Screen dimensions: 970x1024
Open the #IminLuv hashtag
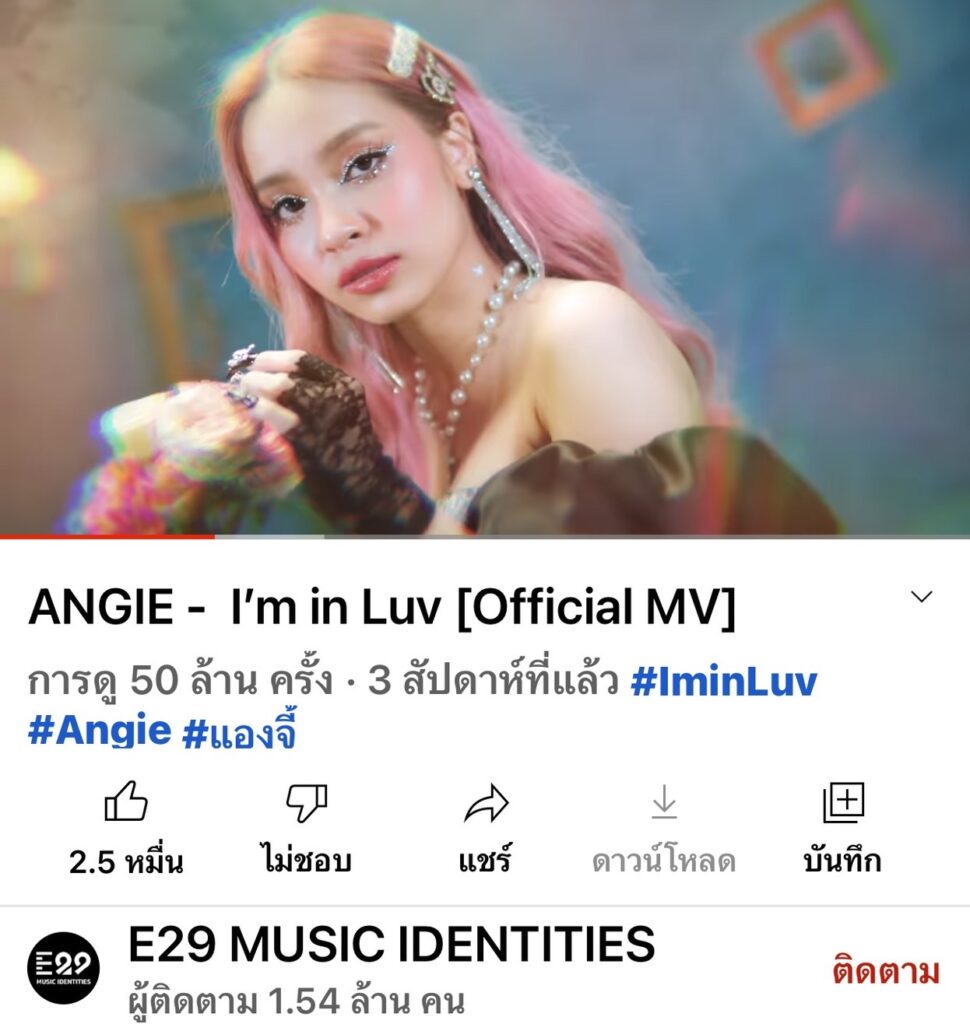click(x=724, y=682)
